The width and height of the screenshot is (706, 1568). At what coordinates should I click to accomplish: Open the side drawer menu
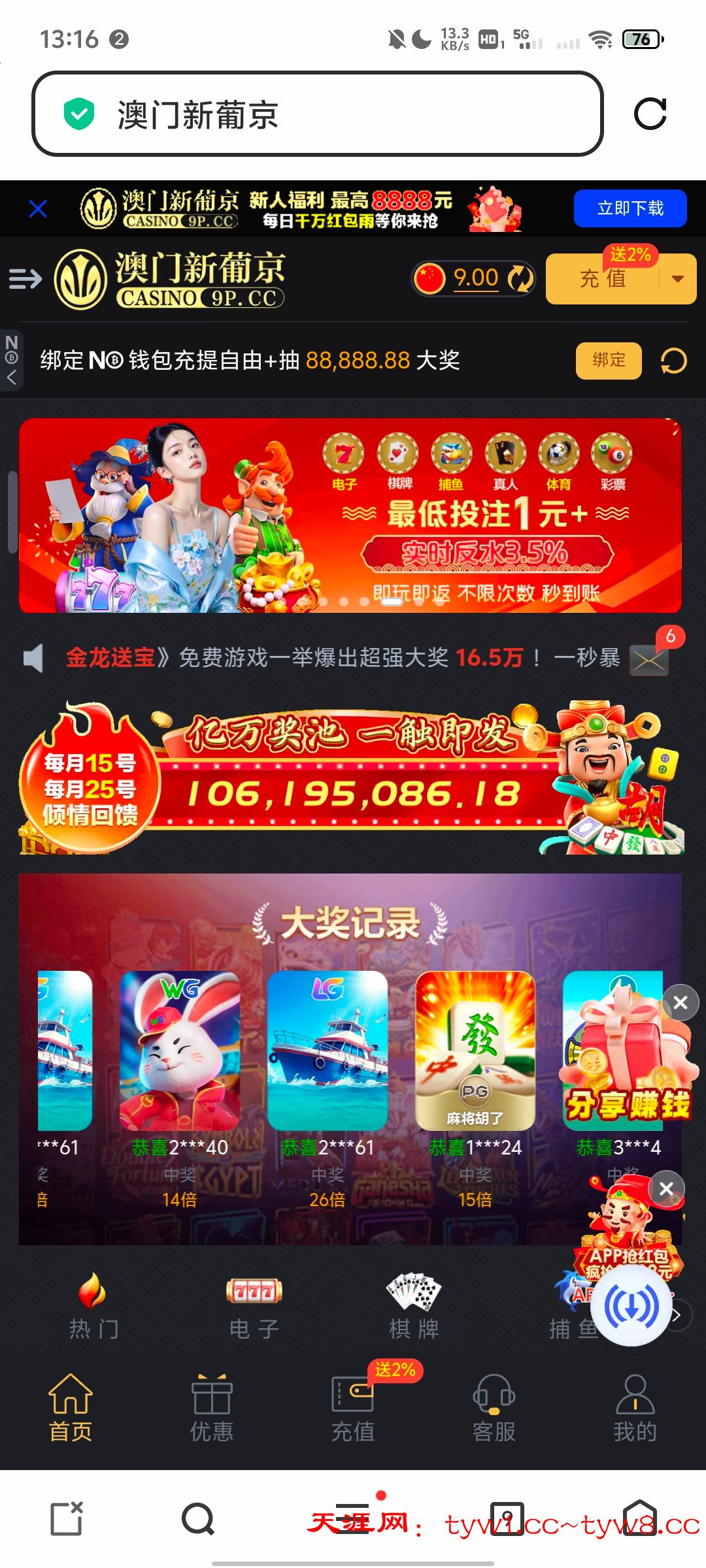tap(25, 280)
